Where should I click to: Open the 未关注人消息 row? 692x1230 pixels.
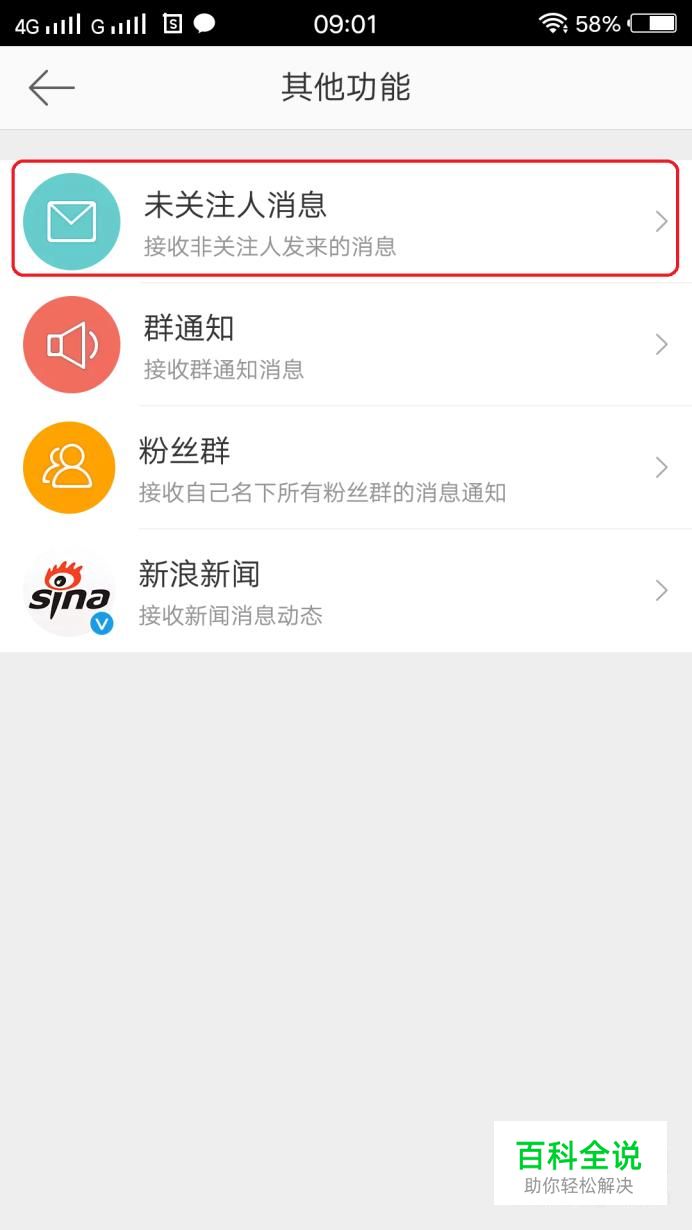346,221
